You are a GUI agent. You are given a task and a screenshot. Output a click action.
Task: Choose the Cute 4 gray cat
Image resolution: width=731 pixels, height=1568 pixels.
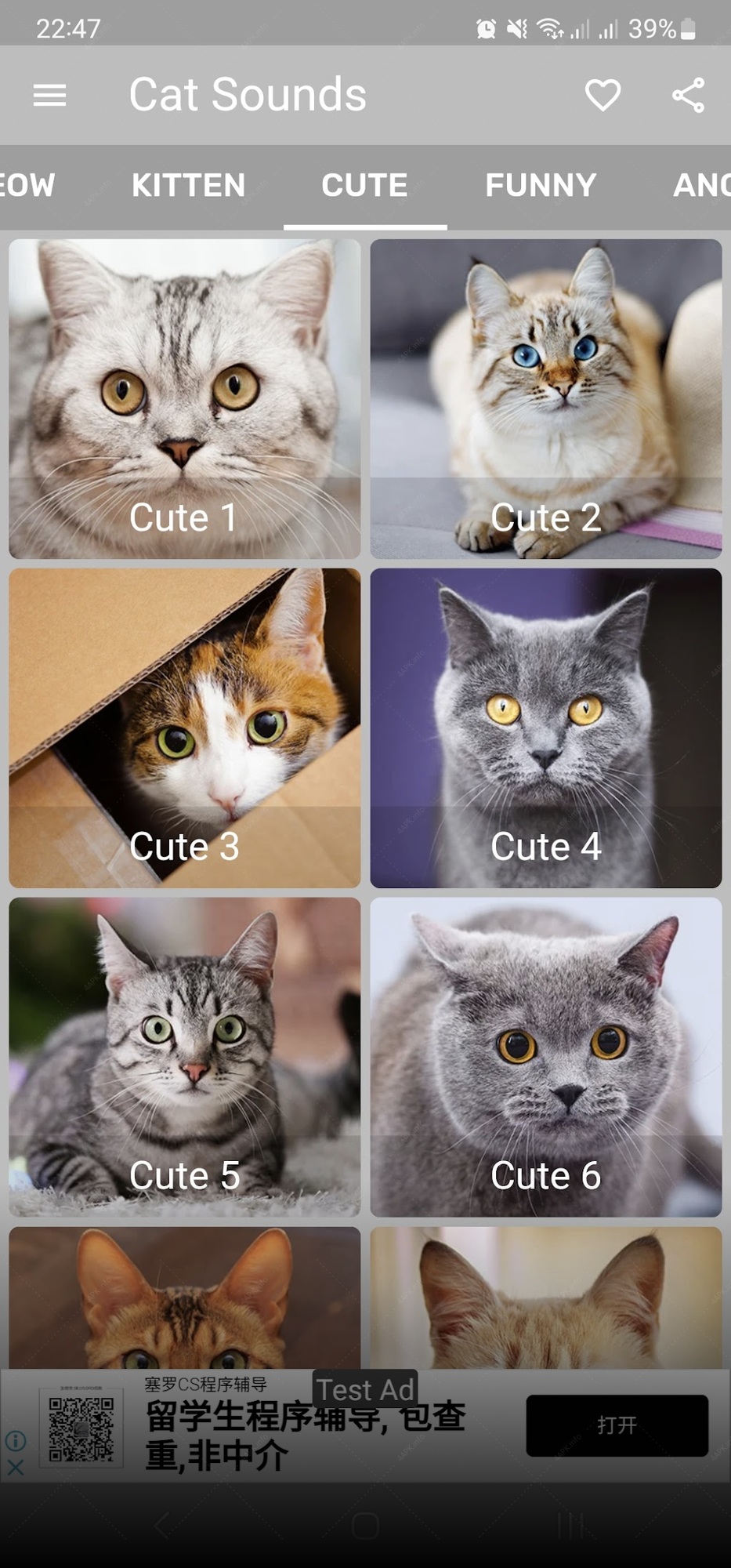pyautogui.click(x=546, y=728)
